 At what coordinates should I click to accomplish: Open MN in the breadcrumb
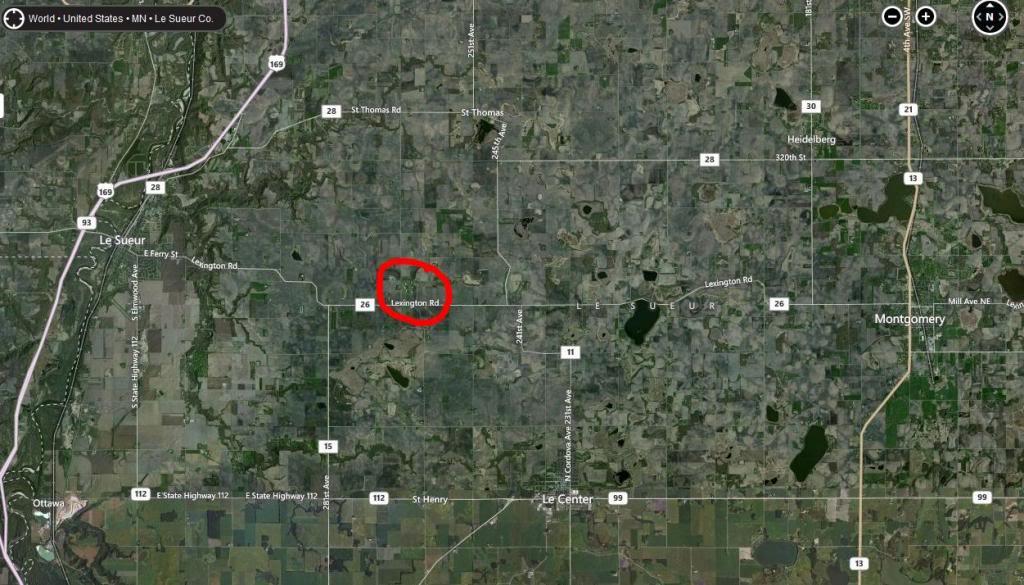tap(139, 18)
